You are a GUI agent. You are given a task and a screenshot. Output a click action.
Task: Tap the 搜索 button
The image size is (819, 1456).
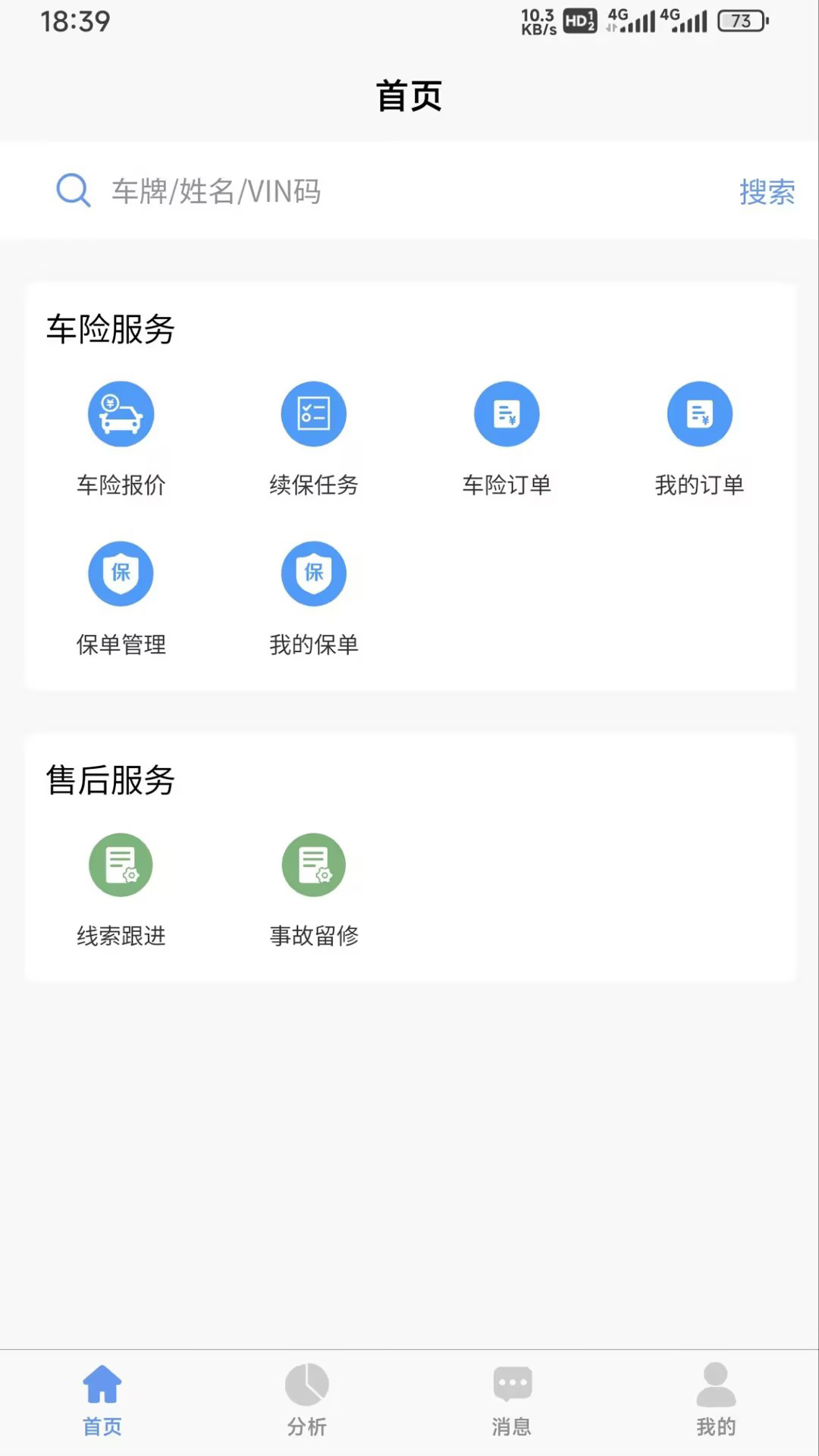(x=767, y=192)
